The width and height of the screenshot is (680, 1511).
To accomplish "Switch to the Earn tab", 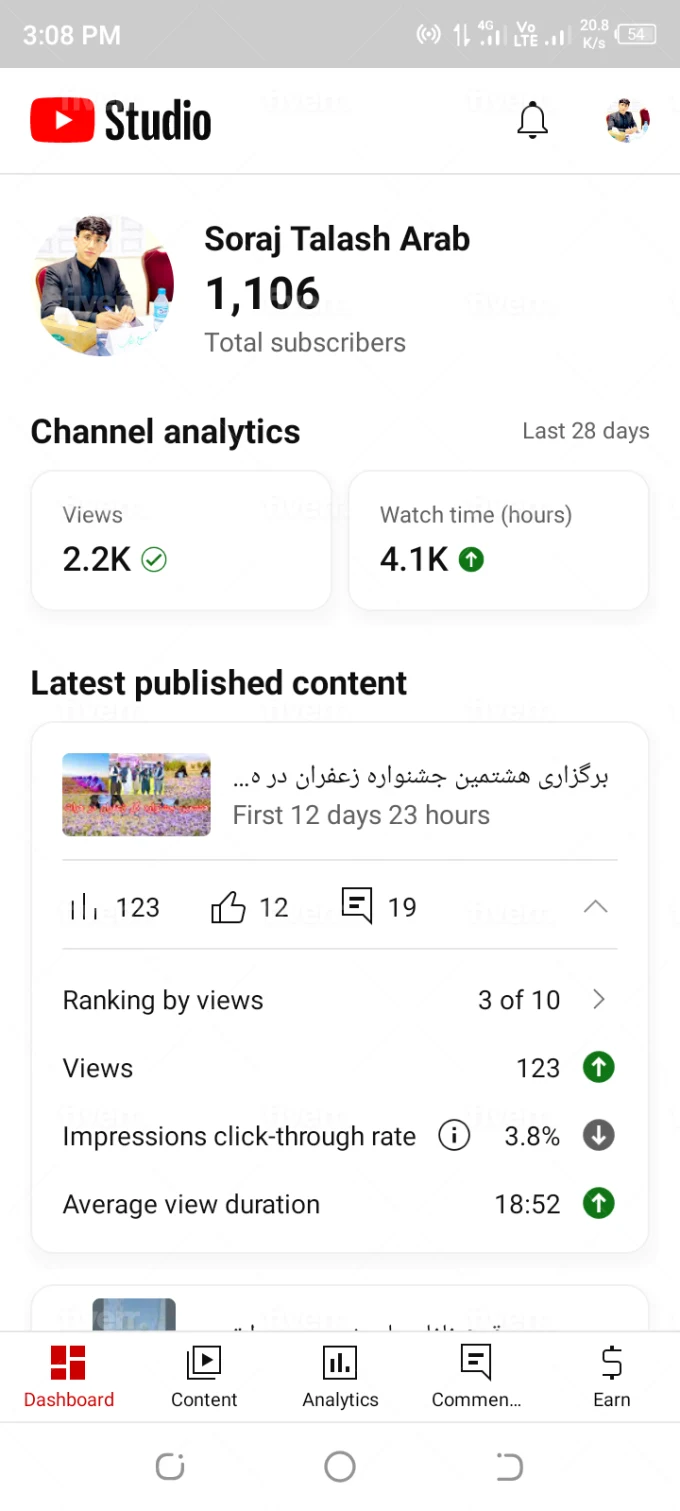I will click(611, 1376).
